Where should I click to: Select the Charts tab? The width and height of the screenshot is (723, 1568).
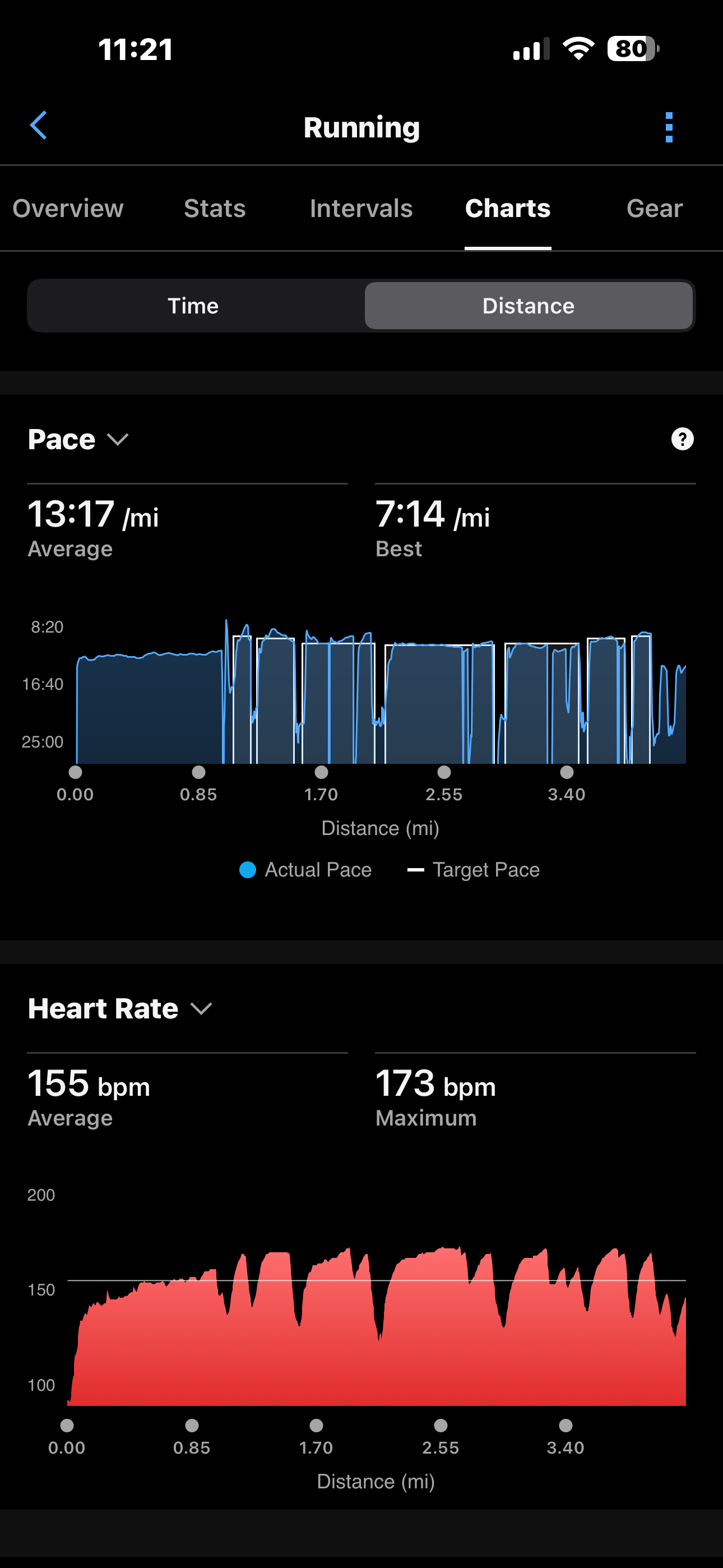(x=508, y=208)
